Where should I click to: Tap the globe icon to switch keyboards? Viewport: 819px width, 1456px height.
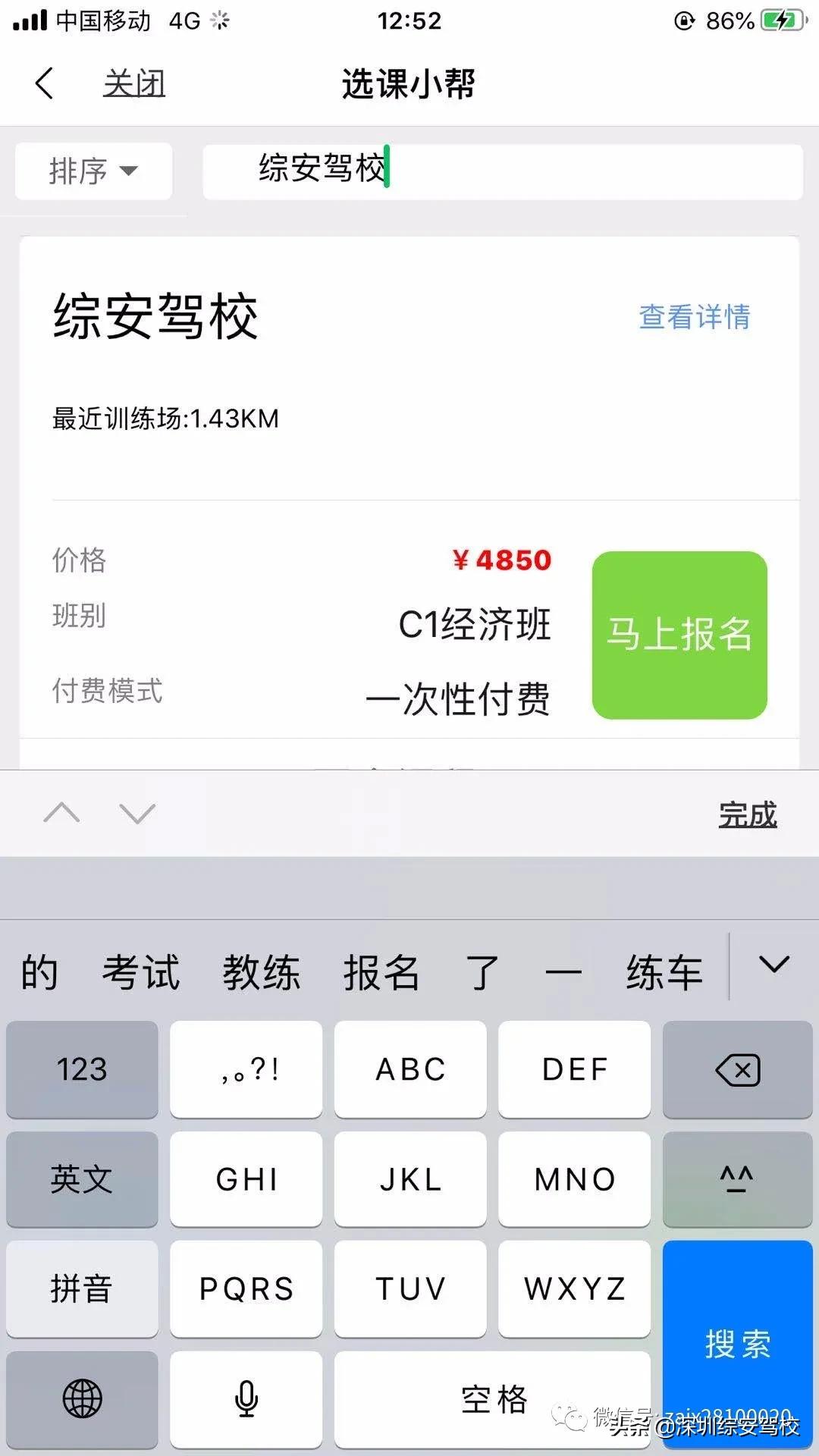[81, 1399]
